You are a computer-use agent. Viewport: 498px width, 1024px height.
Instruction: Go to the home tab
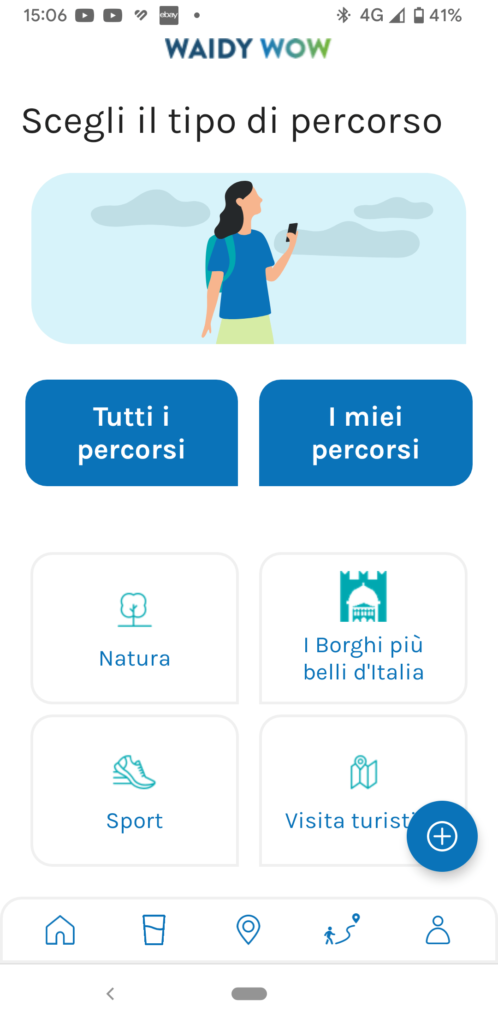point(60,929)
